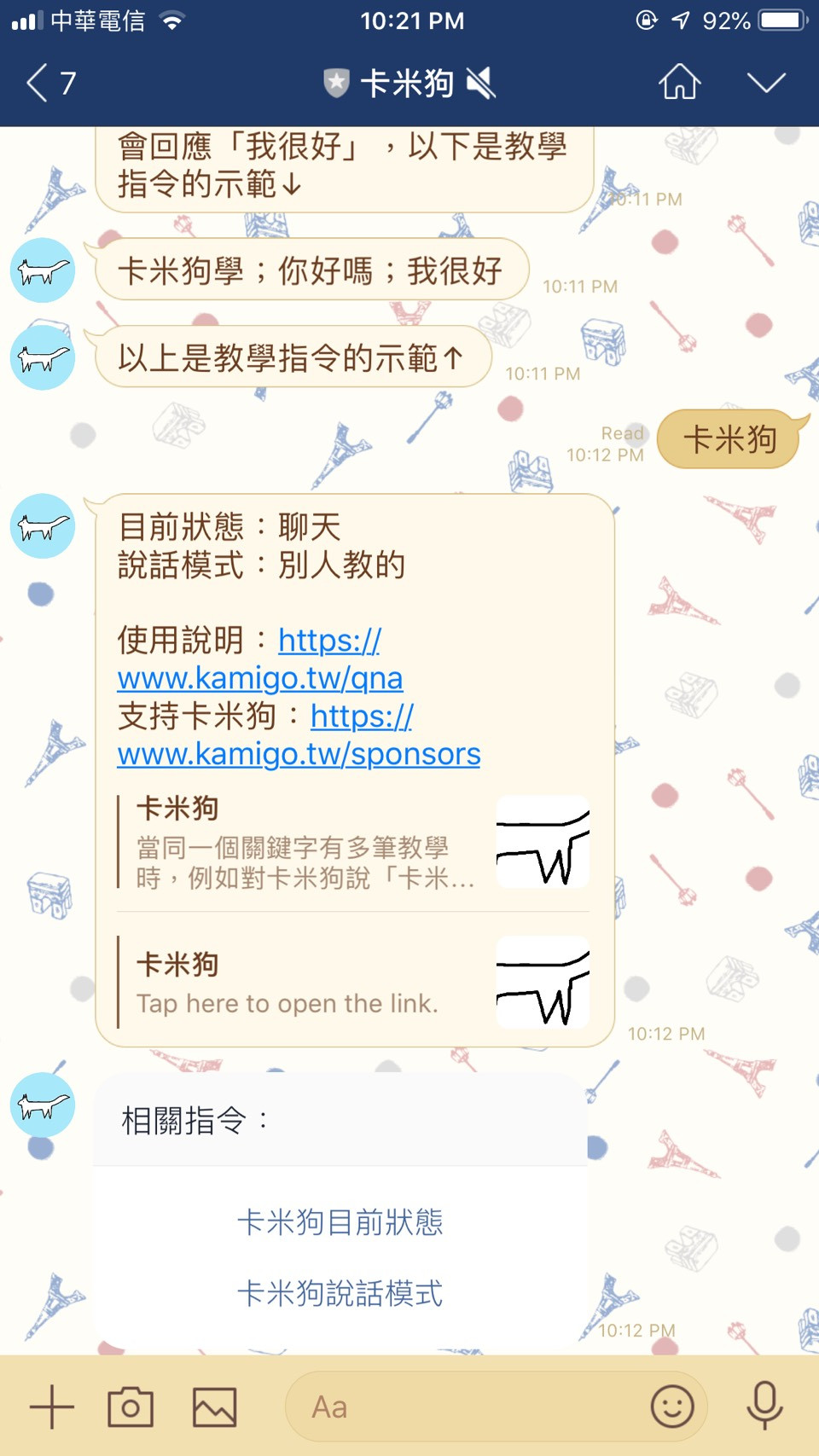The width and height of the screenshot is (819, 1456).
Task: Open 卡米狗's profile avatar beside 目前狀態 message
Action: pyautogui.click(x=43, y=526)
